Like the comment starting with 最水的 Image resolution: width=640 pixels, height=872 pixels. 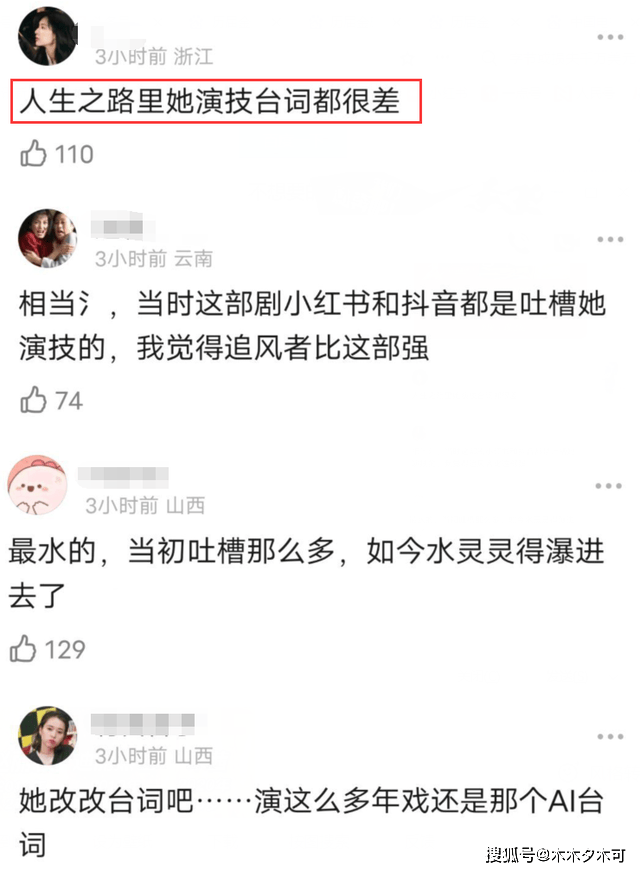pyautogui.click(x=24, y=649)
